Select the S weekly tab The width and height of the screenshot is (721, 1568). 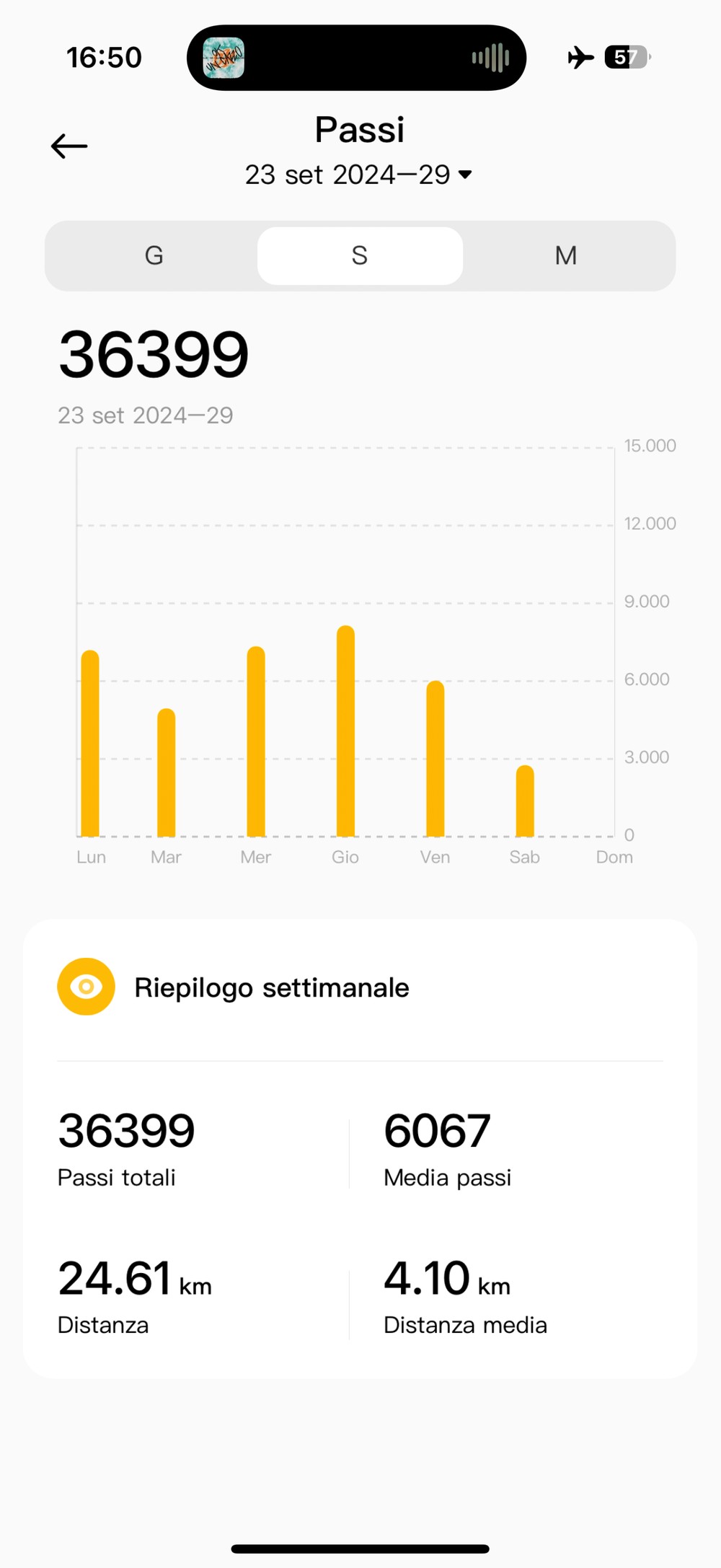(360, 255)
